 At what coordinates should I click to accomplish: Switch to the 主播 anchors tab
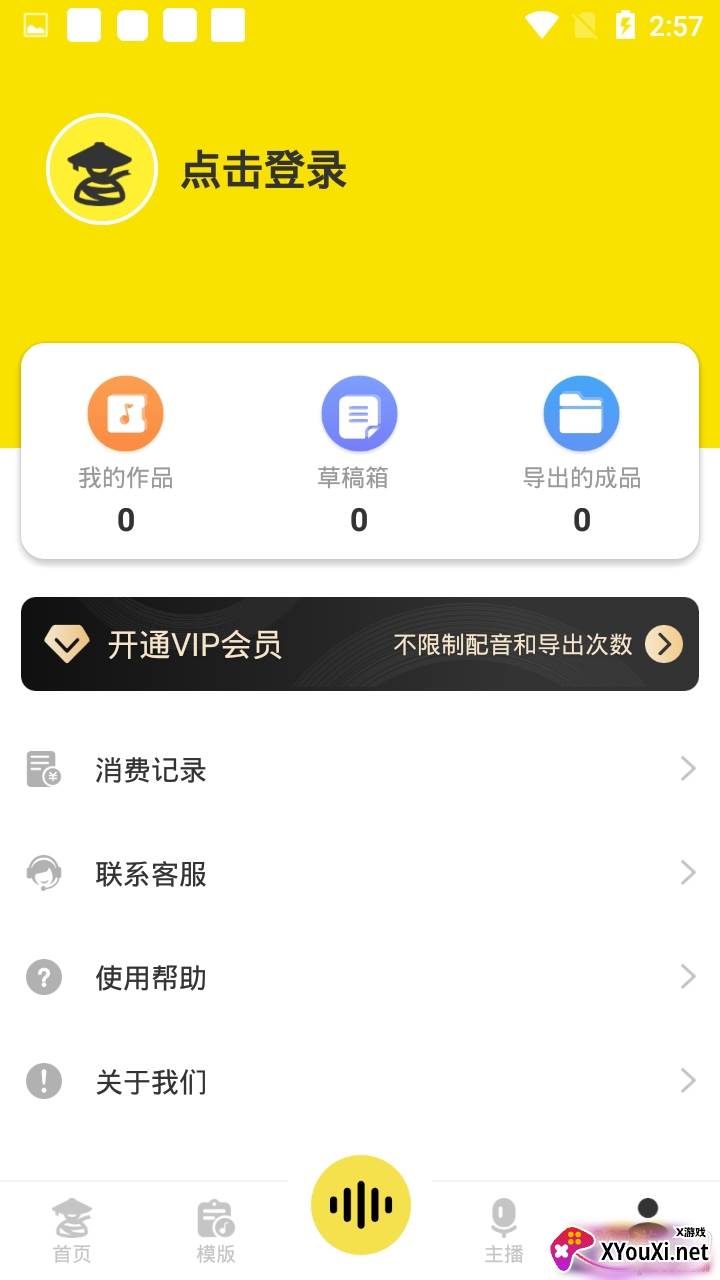[504, 1230]
